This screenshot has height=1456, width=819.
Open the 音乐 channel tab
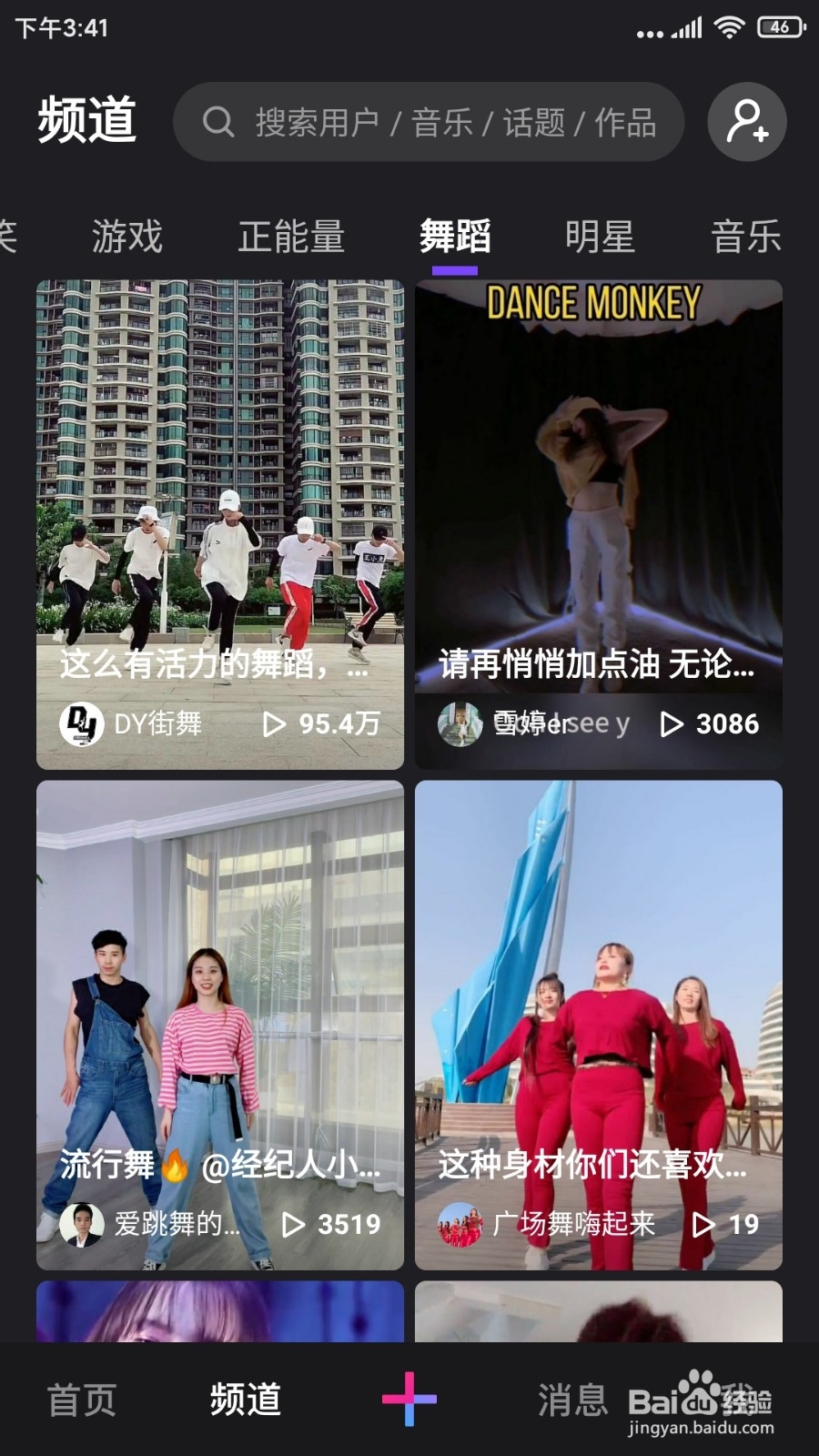(x=745, y=237)
